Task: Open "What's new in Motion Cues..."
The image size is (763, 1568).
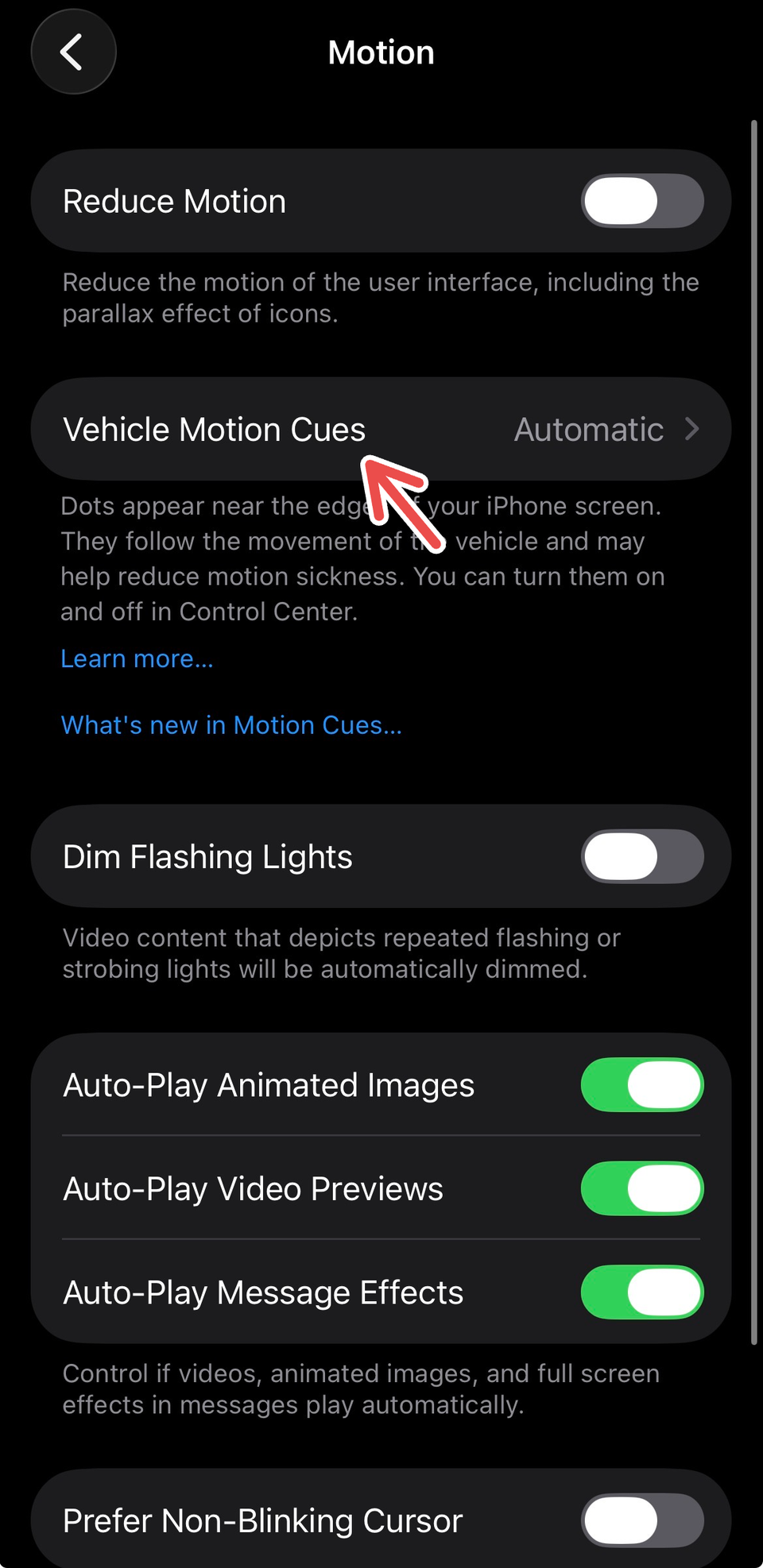Action: click(230, 724)
